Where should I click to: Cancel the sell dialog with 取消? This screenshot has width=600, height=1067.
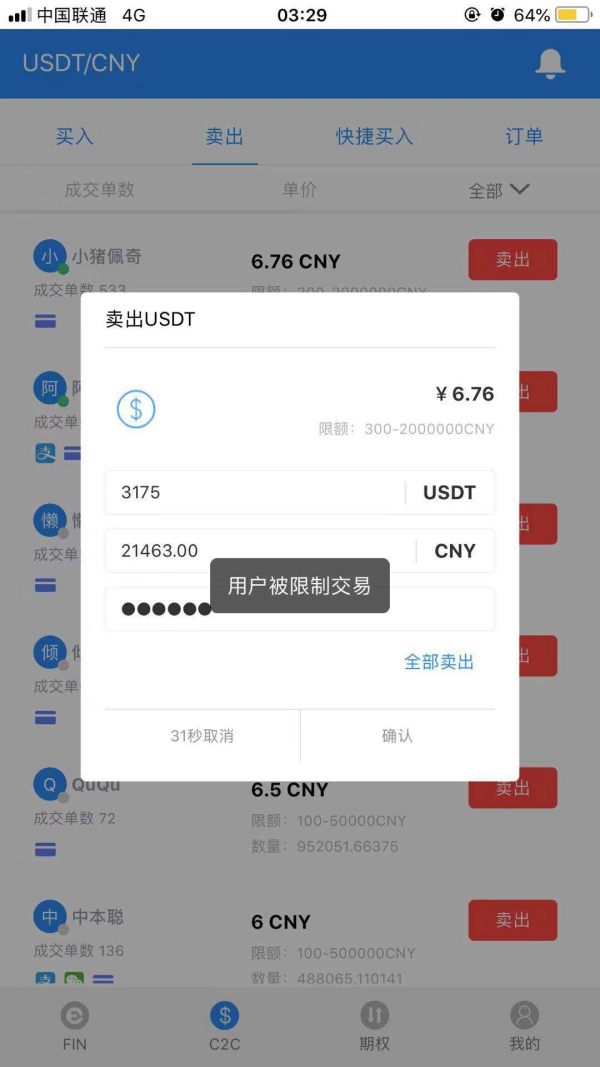(x=202, y=736)
